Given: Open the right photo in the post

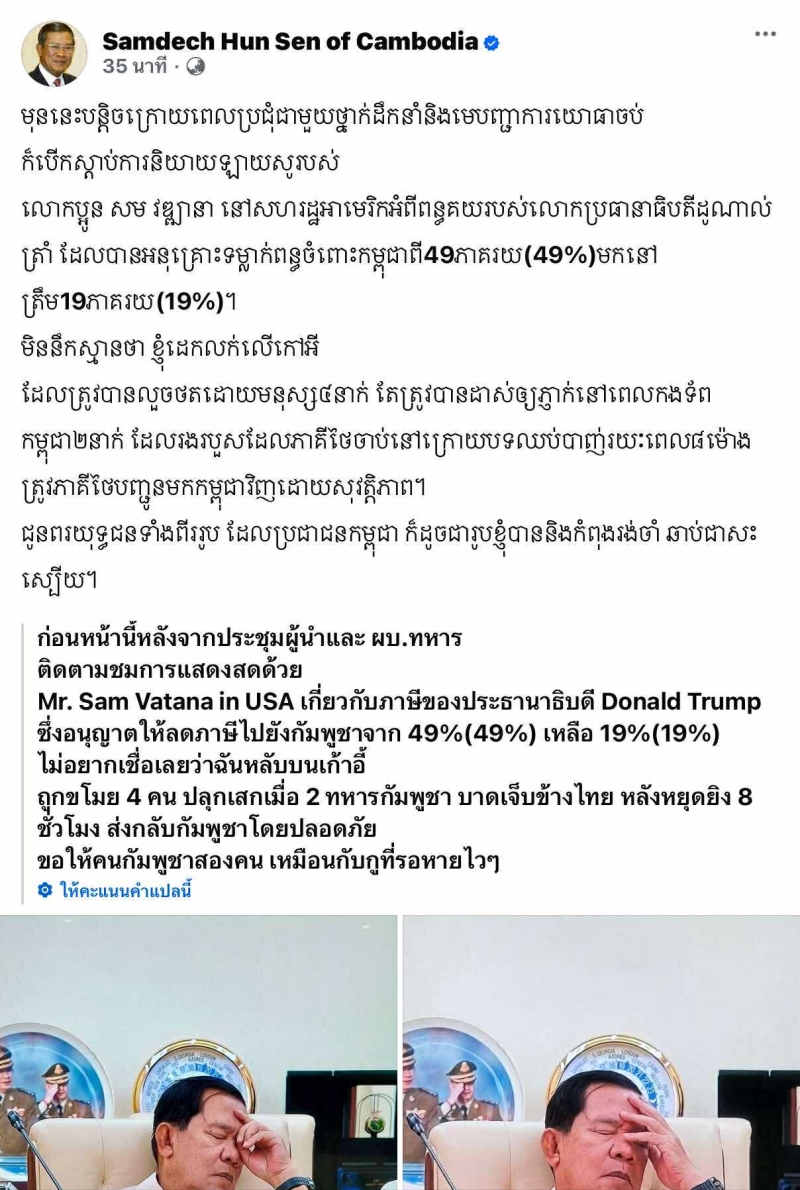Looking at the screenshot, I should 601,1052.
